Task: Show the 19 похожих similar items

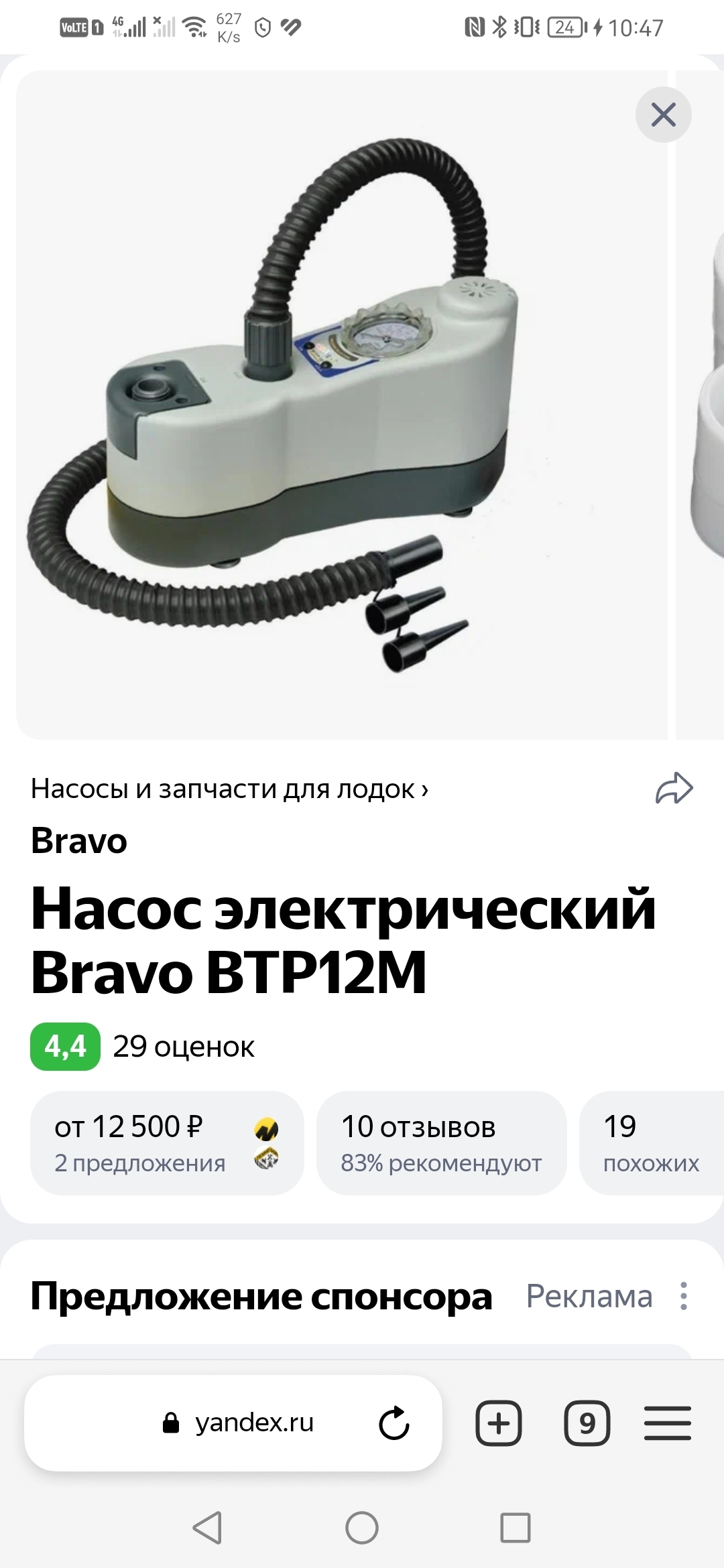Action: [650, 1142]
